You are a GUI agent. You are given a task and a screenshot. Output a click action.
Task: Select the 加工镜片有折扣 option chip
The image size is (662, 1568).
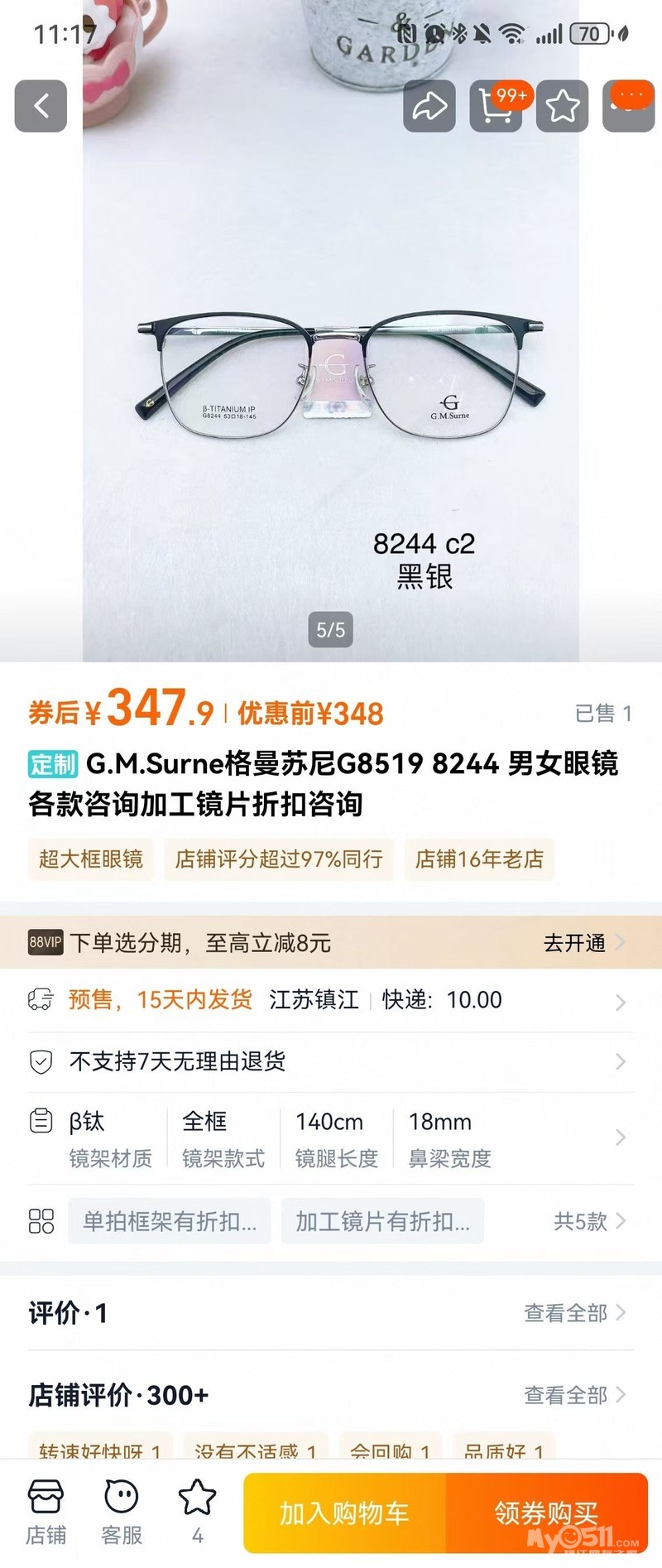(x=382, y=1221)
